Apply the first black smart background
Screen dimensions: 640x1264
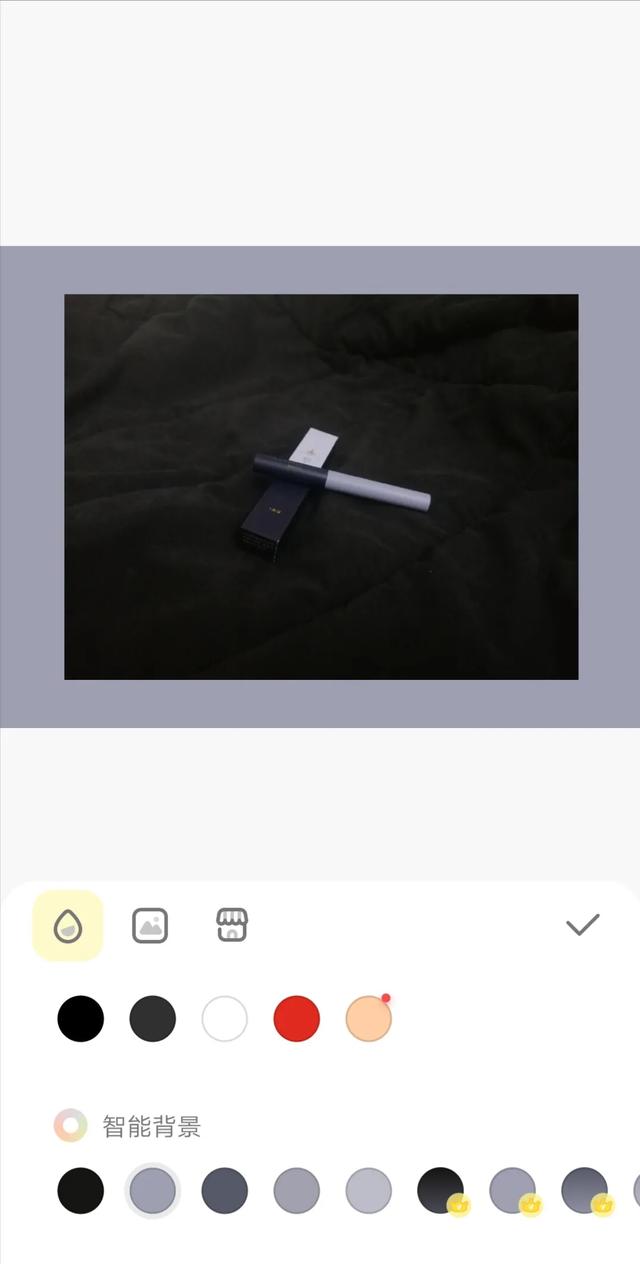pyautogui.click(x=80, y=1191)
